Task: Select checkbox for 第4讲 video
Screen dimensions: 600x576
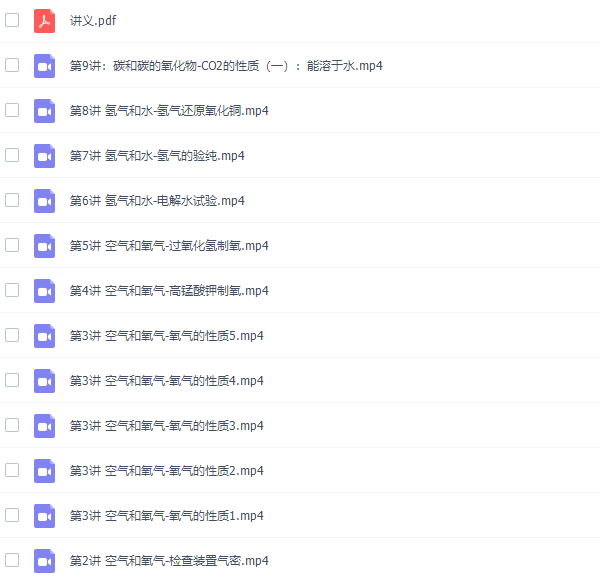Action: click(x=12, y=290)
